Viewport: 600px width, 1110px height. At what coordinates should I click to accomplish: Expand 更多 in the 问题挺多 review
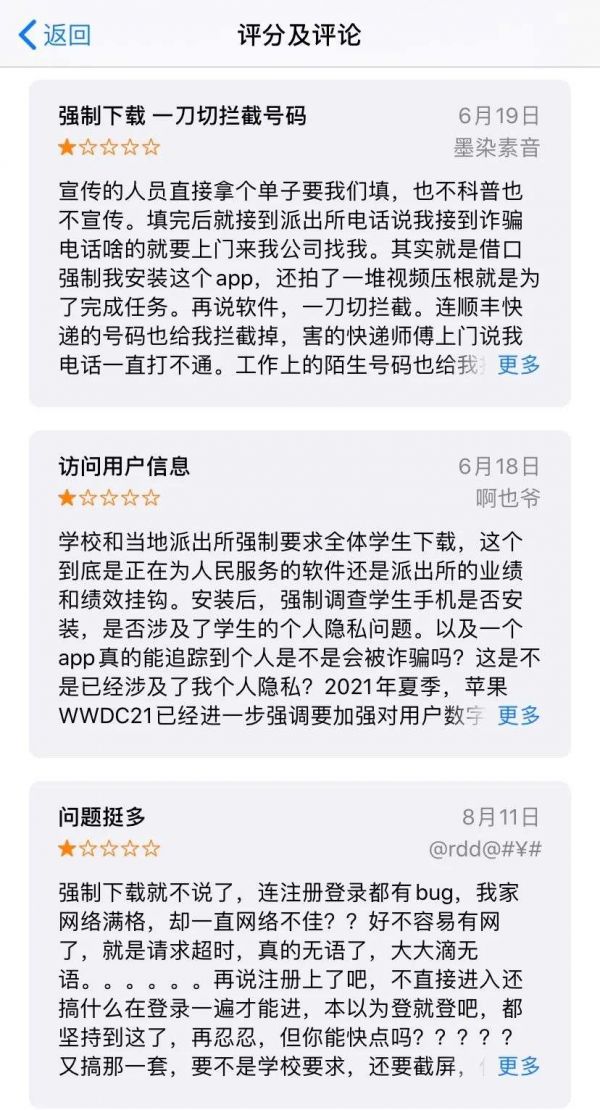(519, 1066)
